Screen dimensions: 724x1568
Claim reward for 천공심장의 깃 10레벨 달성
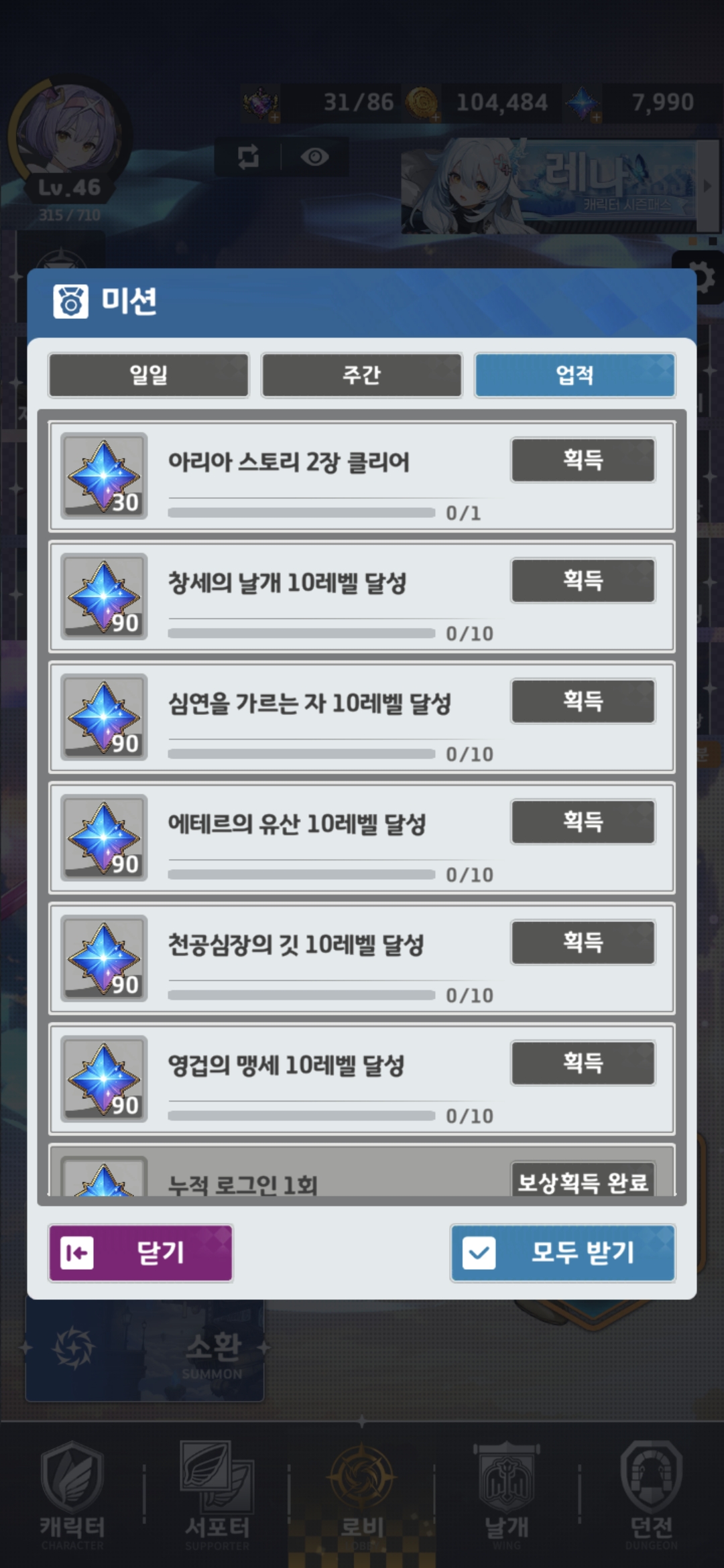(x=583, y=943)
